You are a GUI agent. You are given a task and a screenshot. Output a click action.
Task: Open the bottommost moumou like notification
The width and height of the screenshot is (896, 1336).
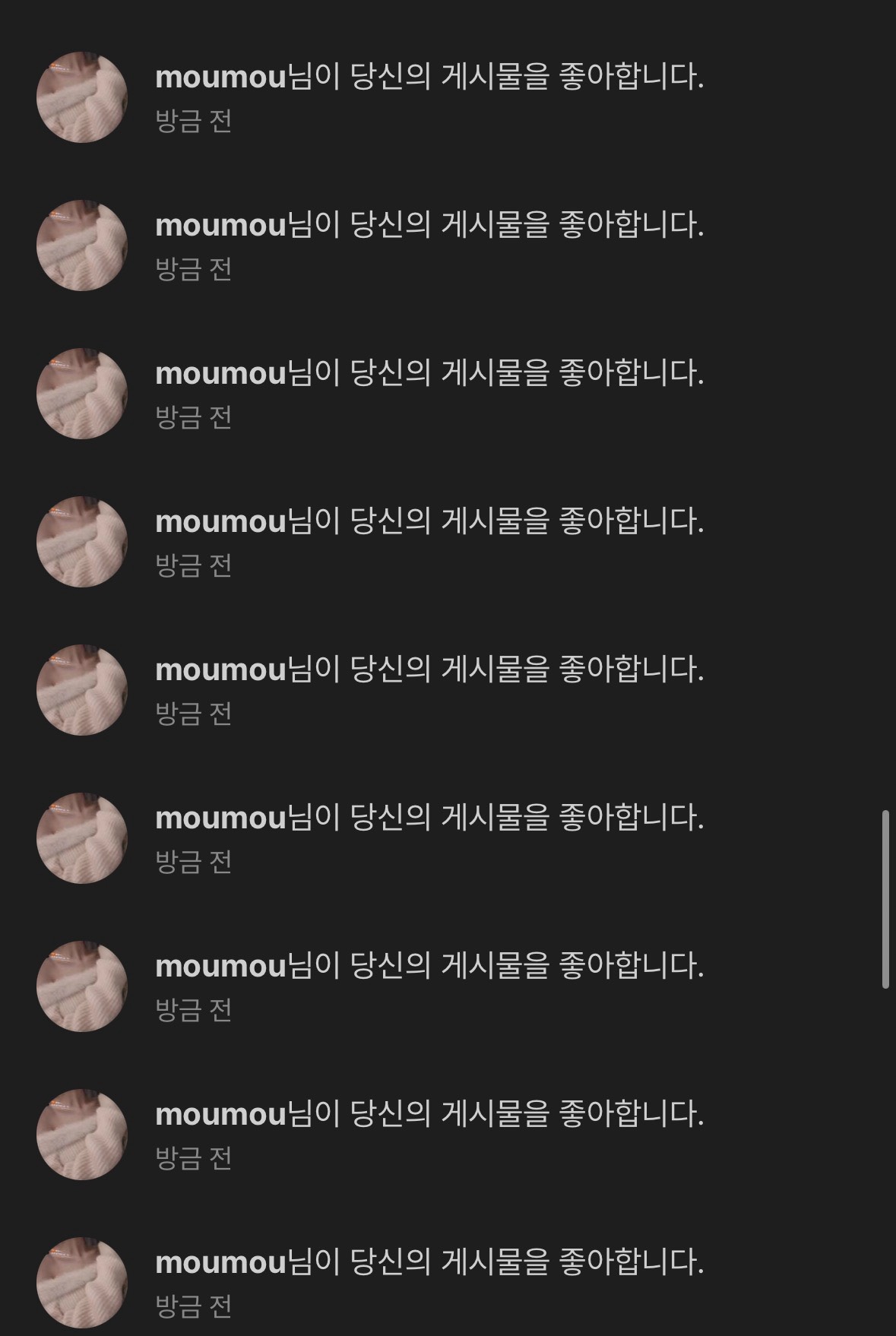tap(429, 1263)
